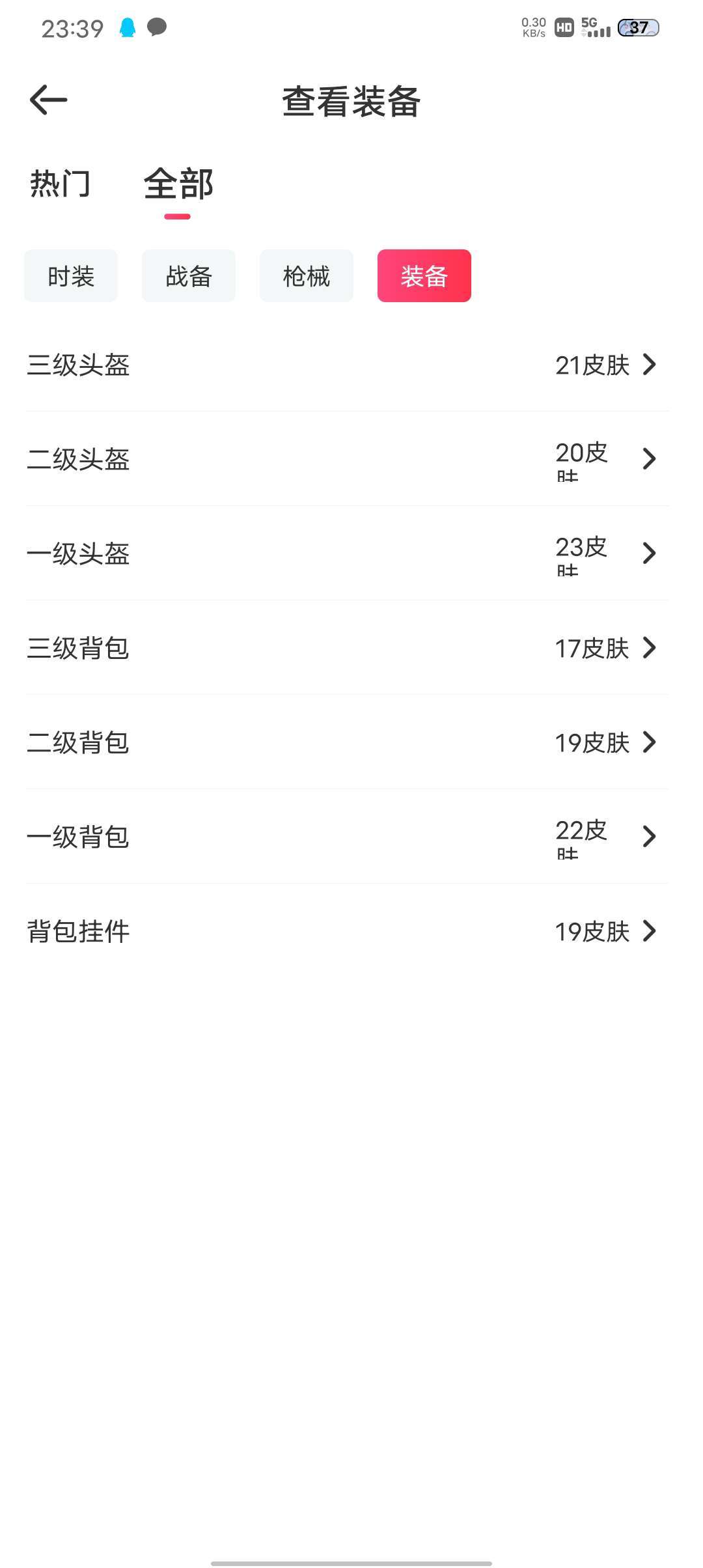Switch to the 热门 tab
703x1568 pixels.
click(60, 184)
